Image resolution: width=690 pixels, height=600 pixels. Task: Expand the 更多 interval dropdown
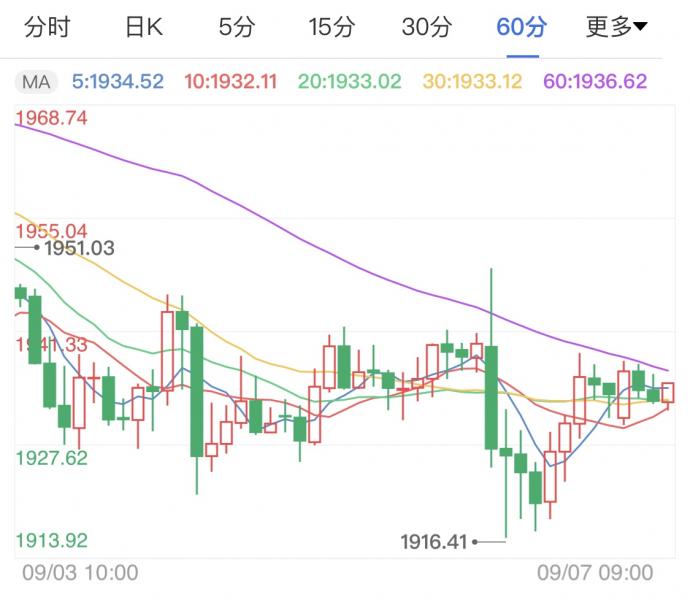point(616,27)
